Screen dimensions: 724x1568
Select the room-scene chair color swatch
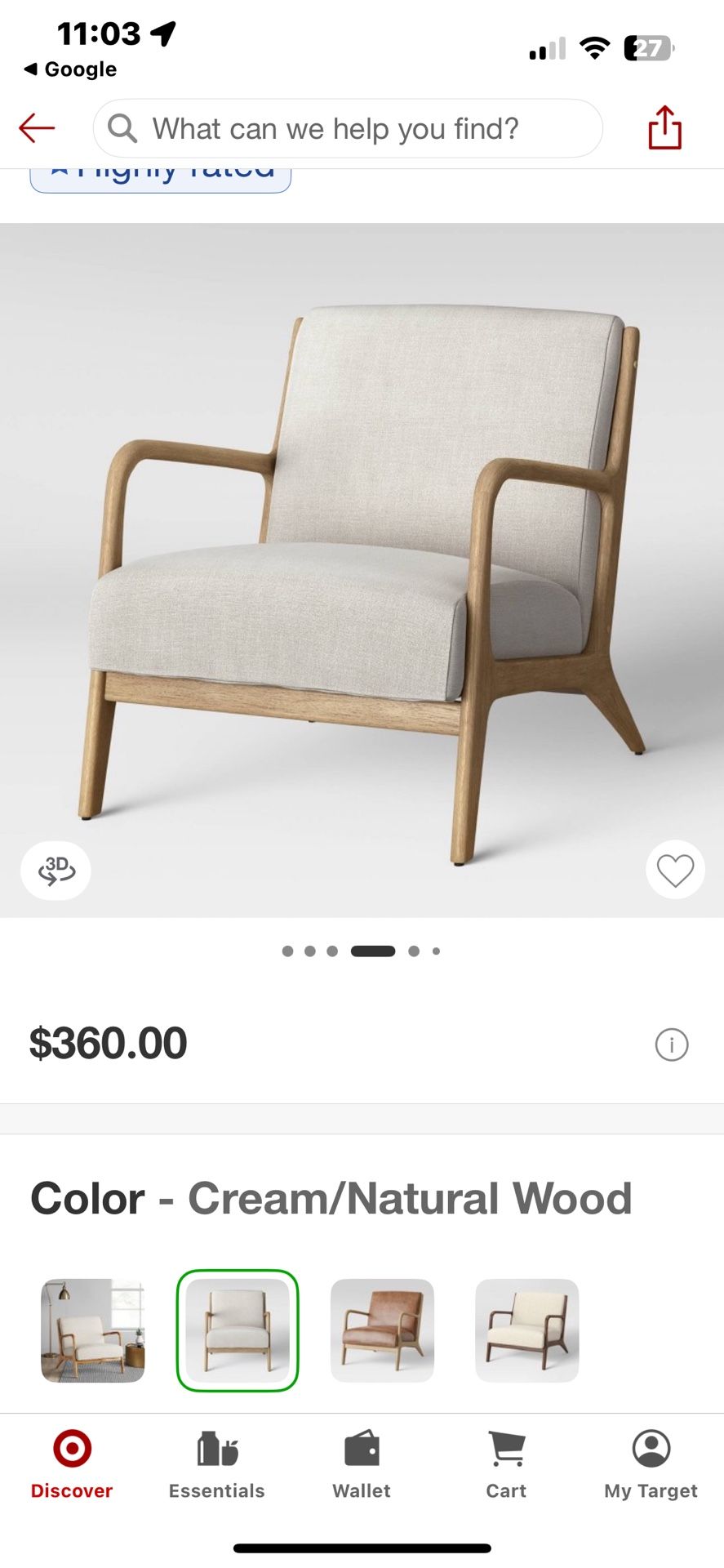(93, 1330)
